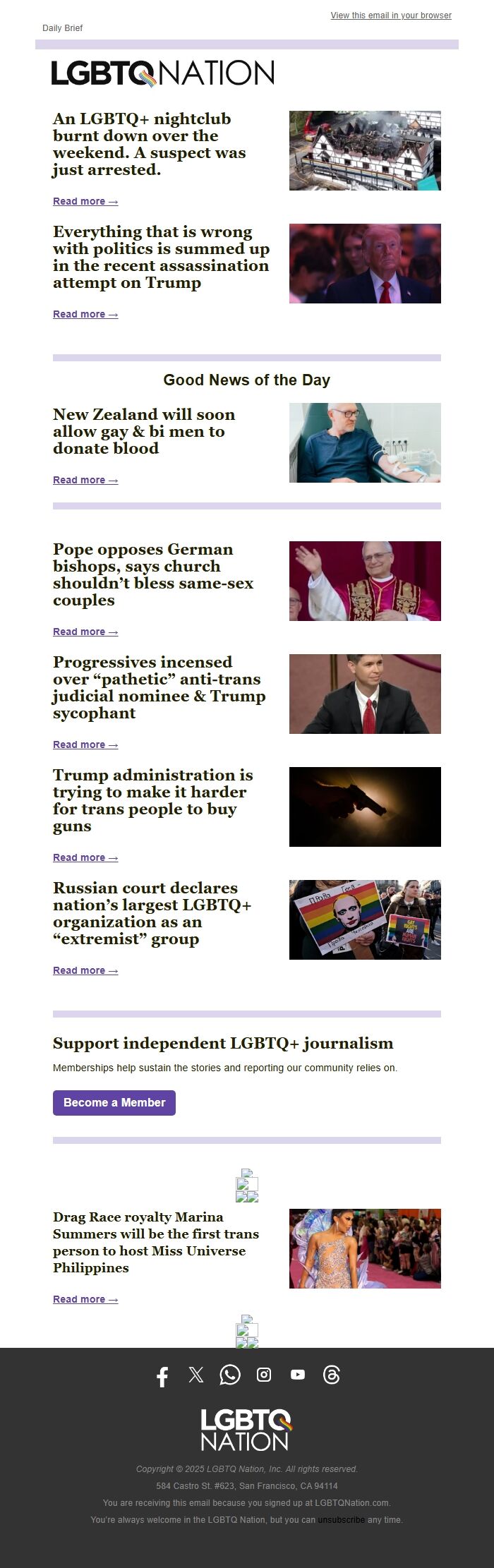Screen dimensions: 494x1568
Task: Open the Instagram profile
Action: pyautogui.click(x=264, y=1375)
